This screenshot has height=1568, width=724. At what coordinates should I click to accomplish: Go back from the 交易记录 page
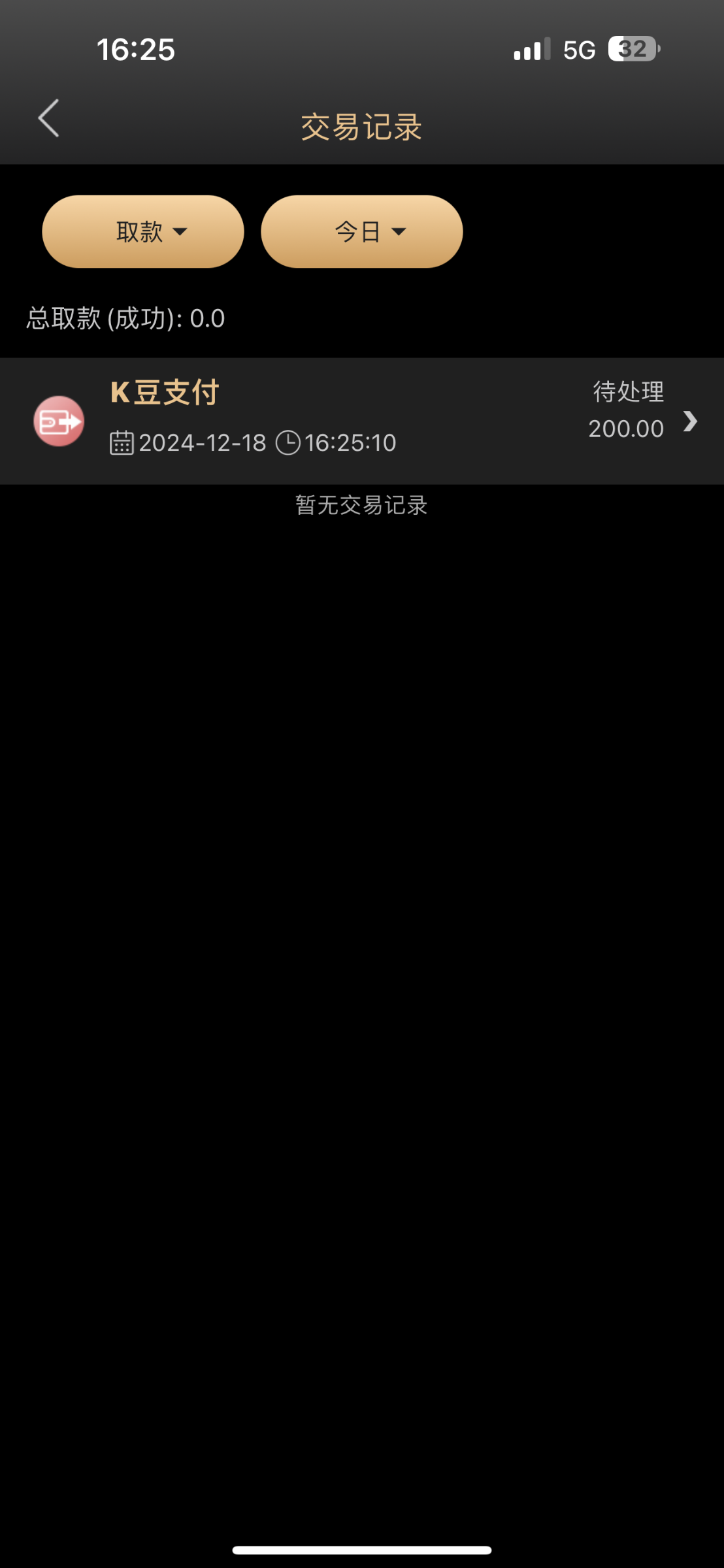tap(49, 118)
